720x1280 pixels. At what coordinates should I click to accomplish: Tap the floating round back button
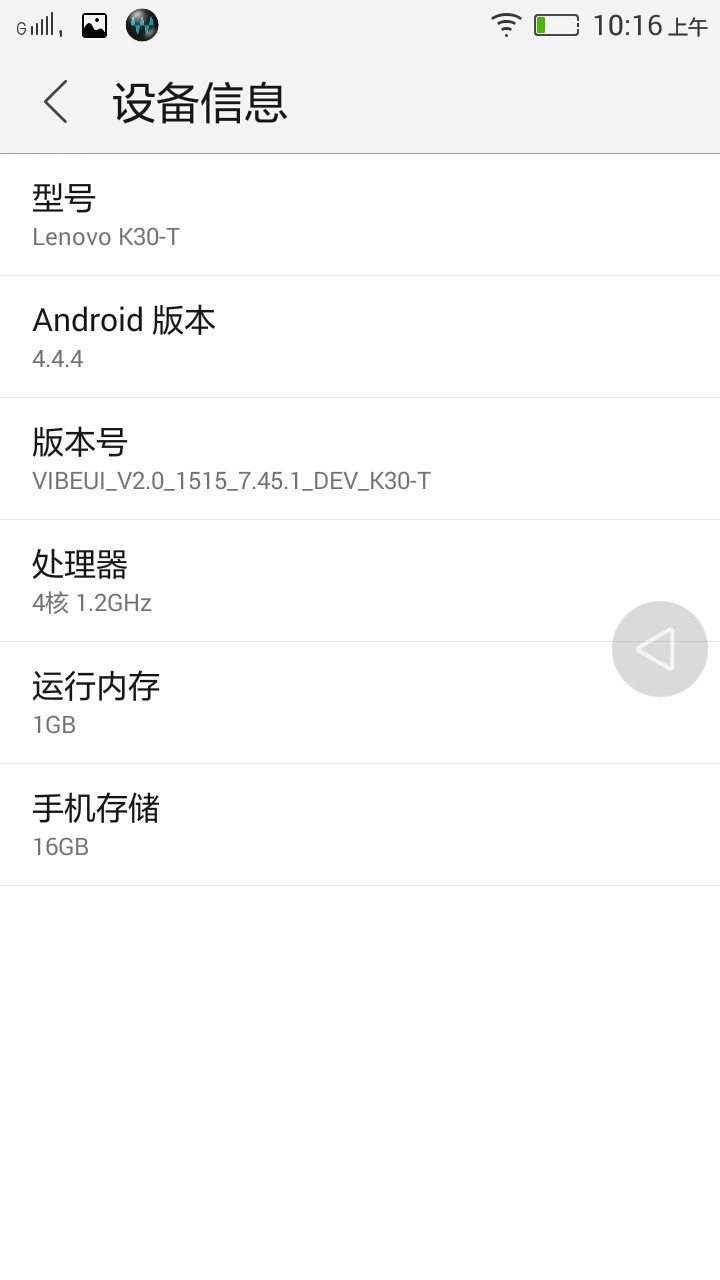click(x=659, y=649)
